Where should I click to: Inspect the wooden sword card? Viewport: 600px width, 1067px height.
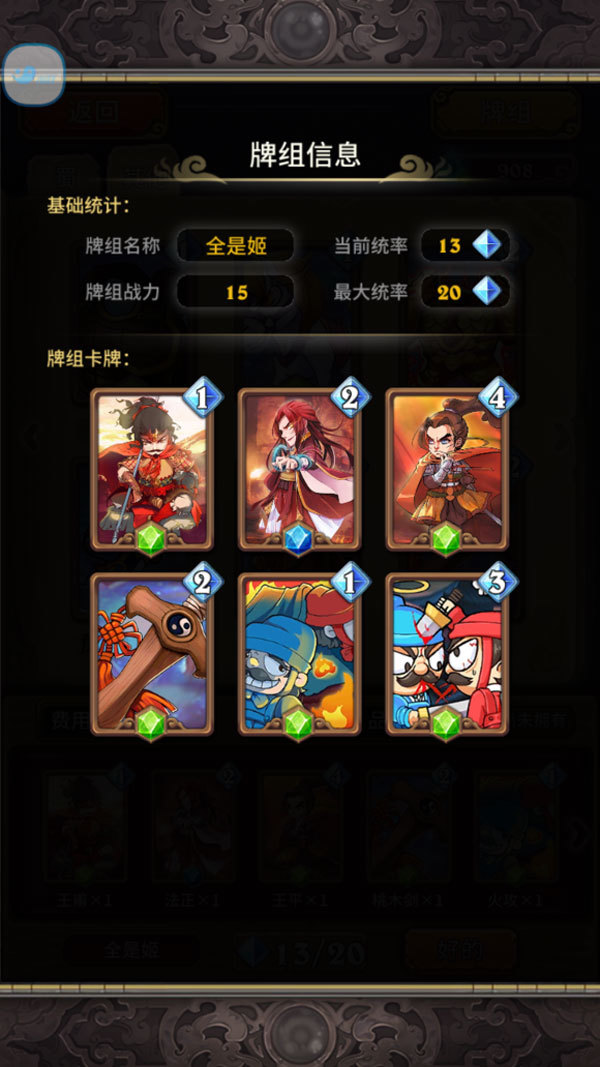click(152, 653)
